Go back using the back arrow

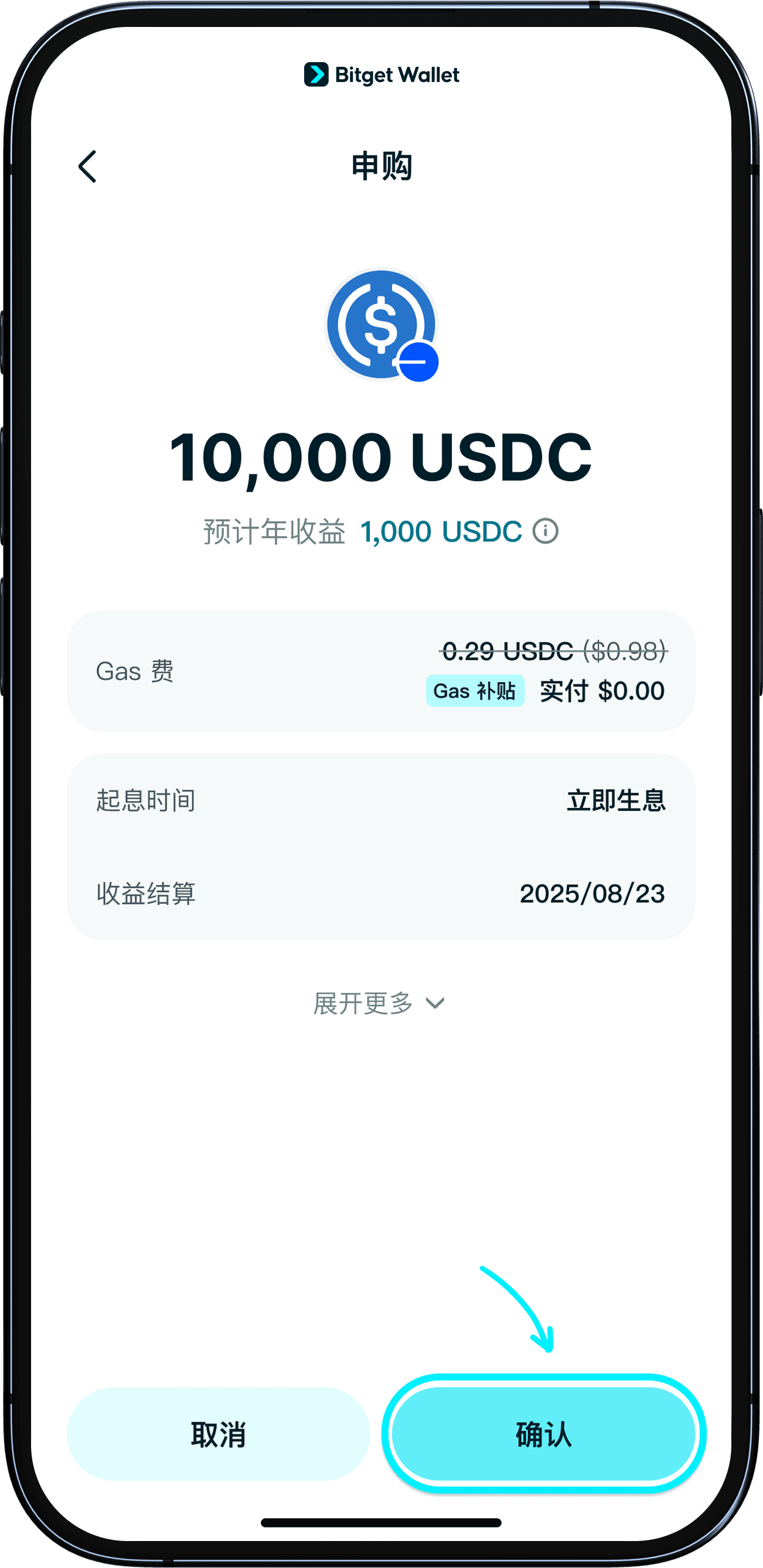coord(88,166)
